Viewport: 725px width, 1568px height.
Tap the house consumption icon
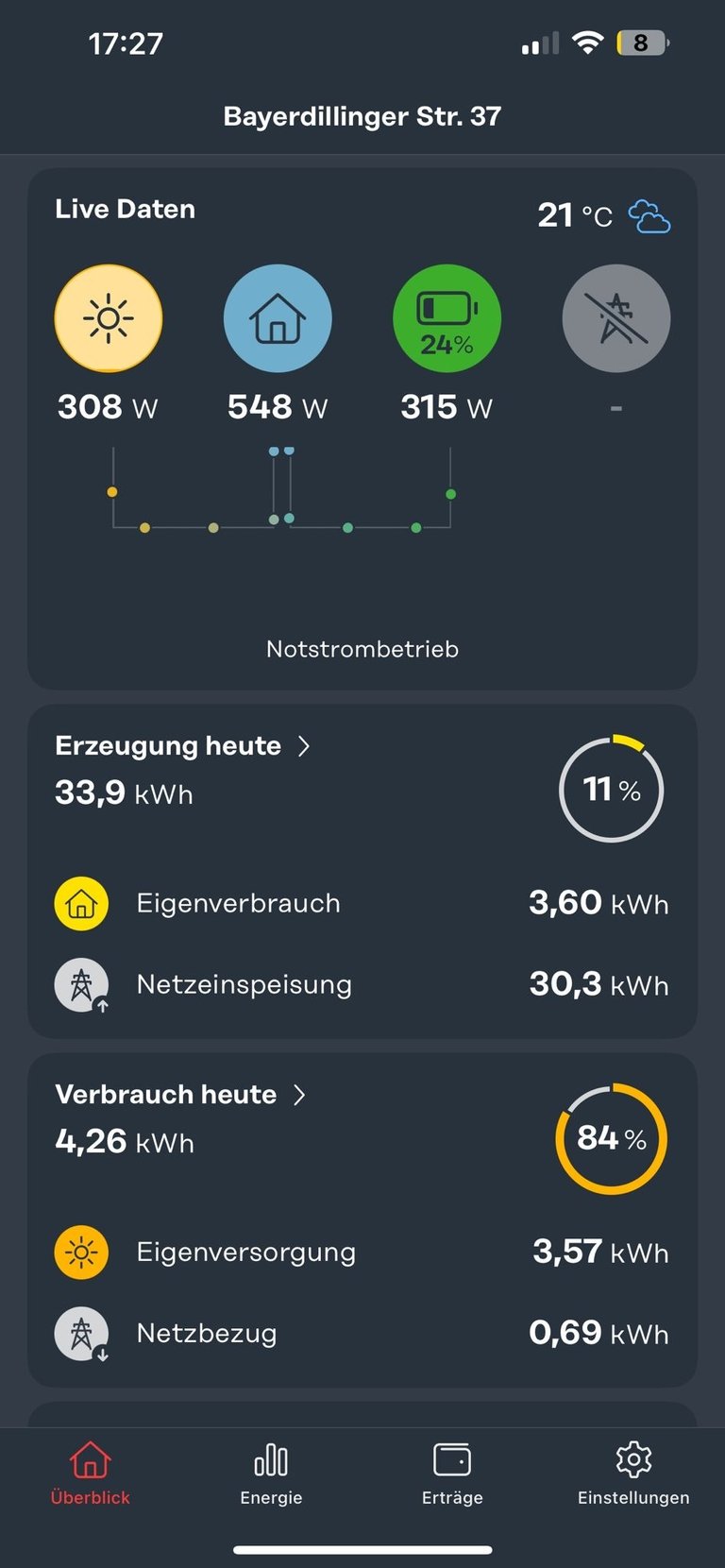click(278, 318)
